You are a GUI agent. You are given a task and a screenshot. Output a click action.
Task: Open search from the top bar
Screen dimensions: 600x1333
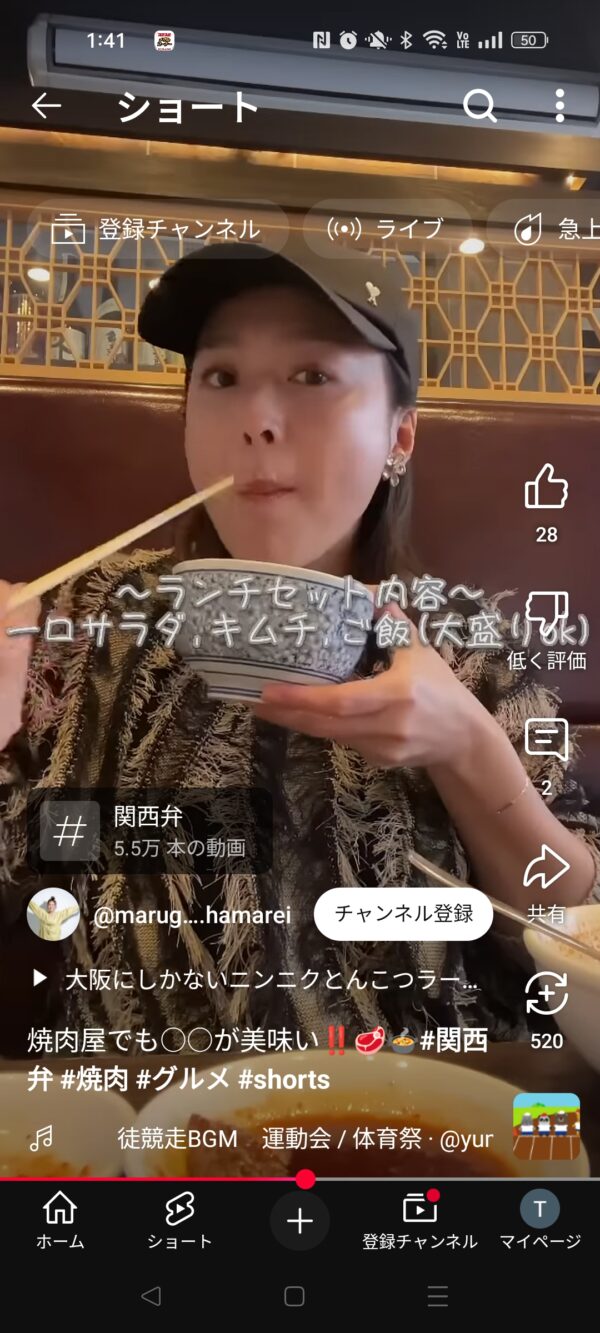[x=480, y=106]
